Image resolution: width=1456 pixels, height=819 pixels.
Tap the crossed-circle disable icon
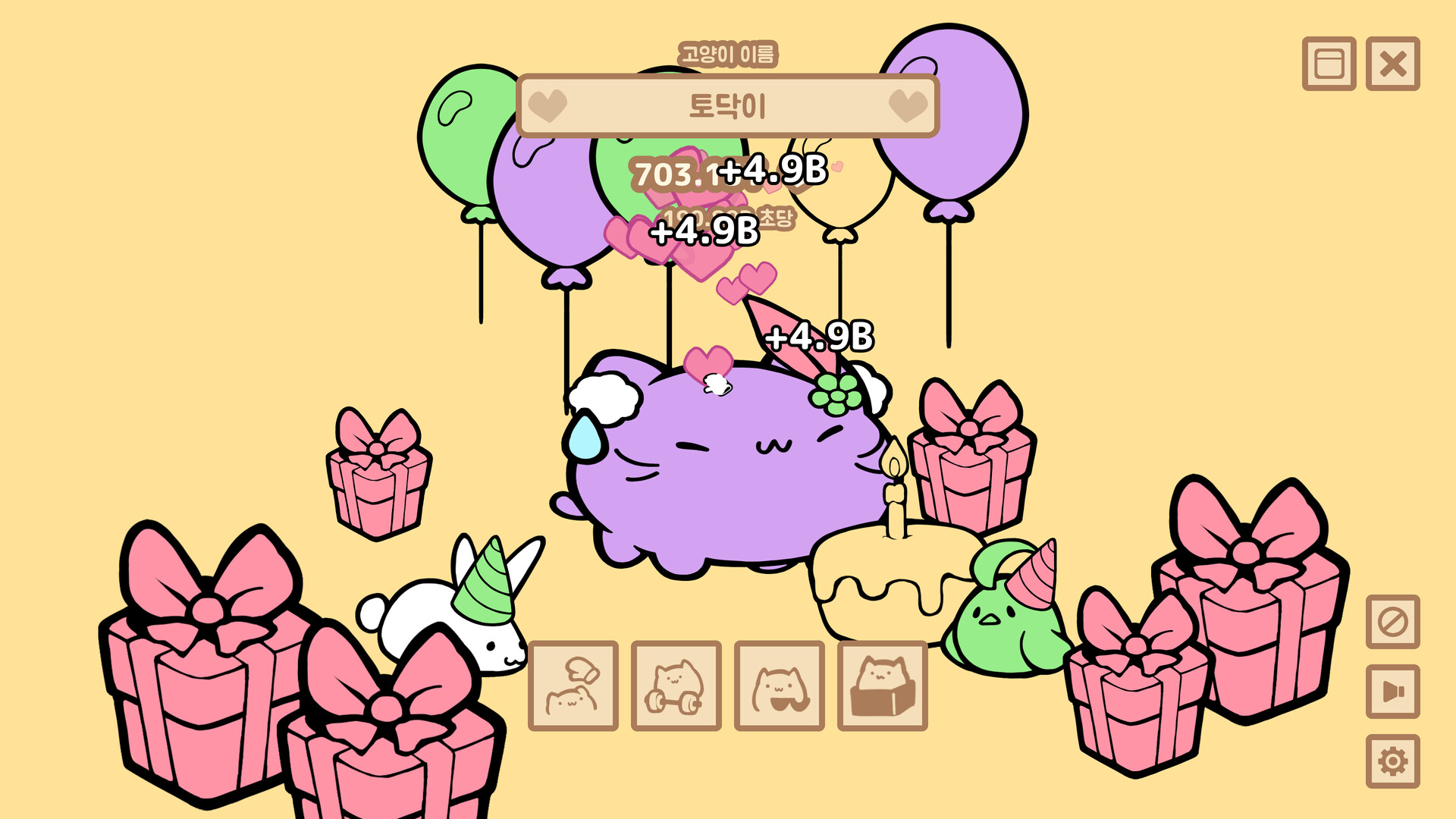pos(1392,622)
